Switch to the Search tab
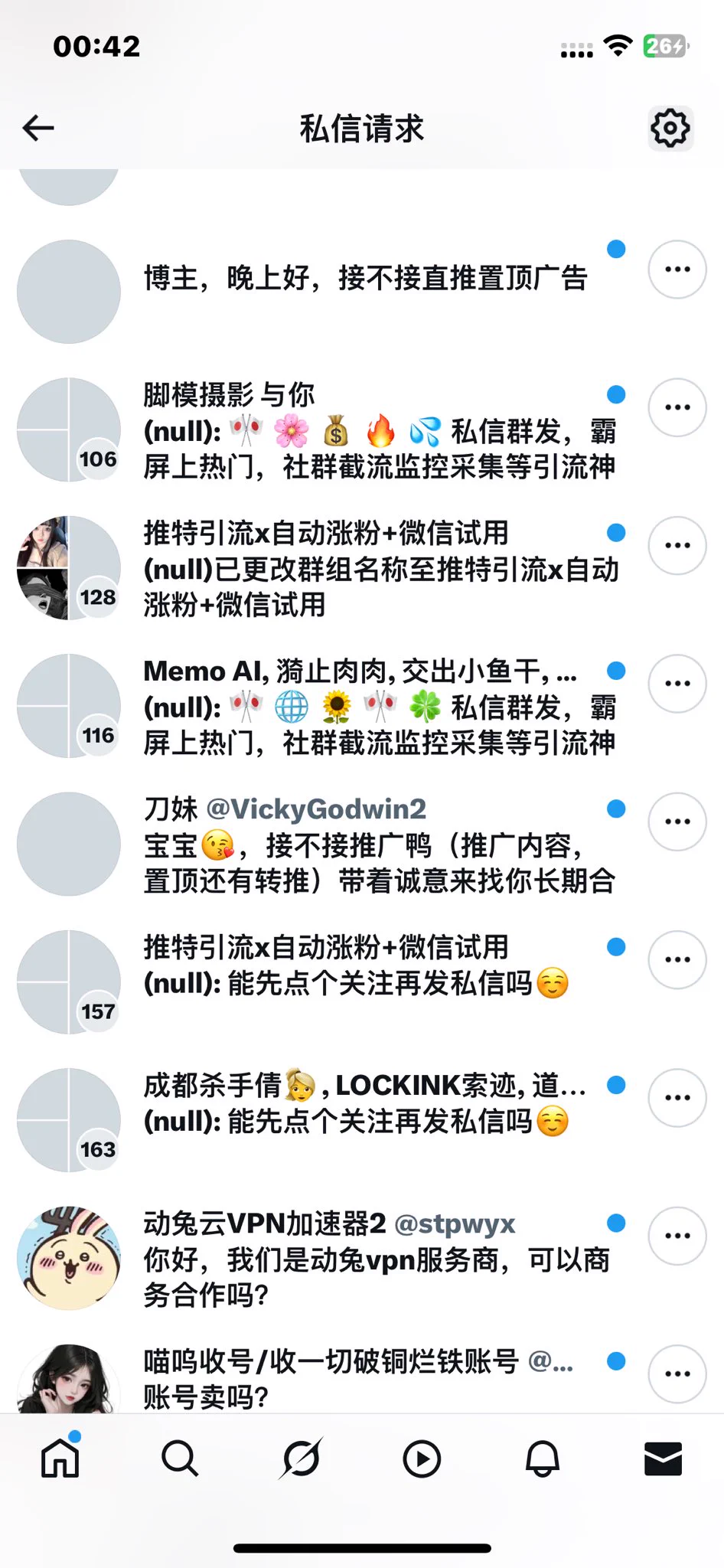The height and width of the screenshot is (1568, 724). [x=181, y=1459]
